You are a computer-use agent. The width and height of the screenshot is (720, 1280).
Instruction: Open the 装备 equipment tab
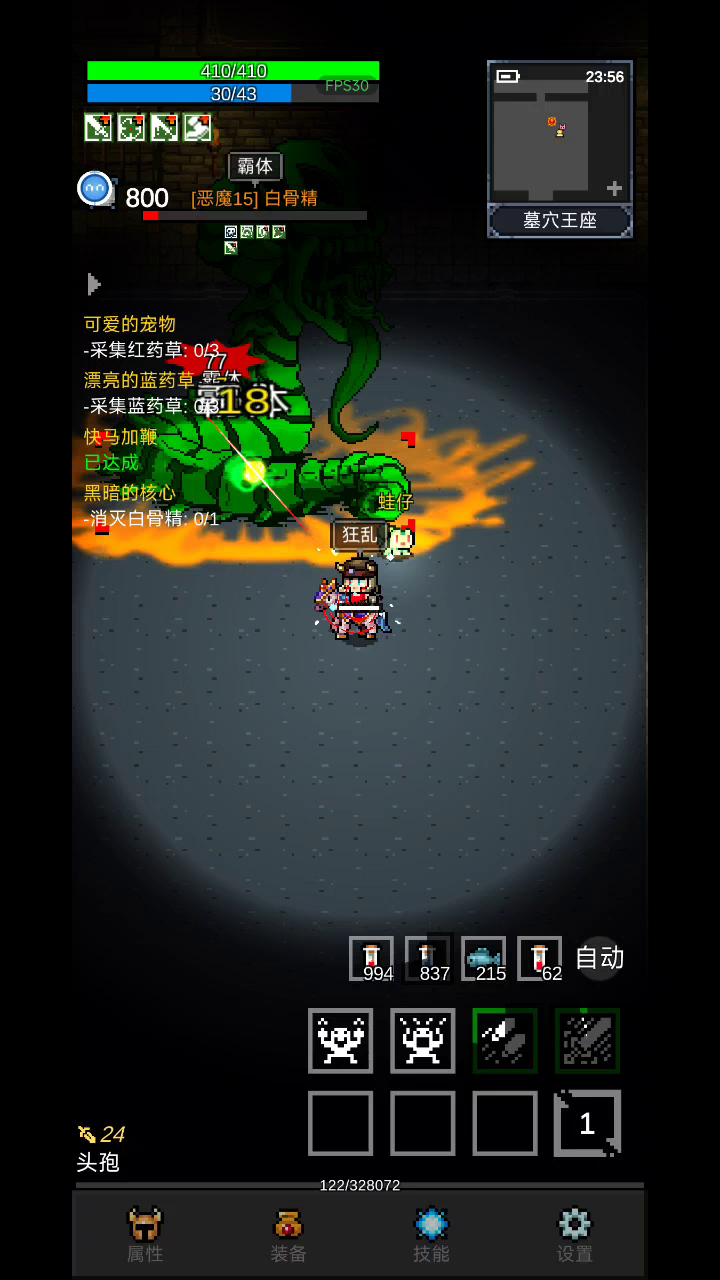pos(289,1234)
